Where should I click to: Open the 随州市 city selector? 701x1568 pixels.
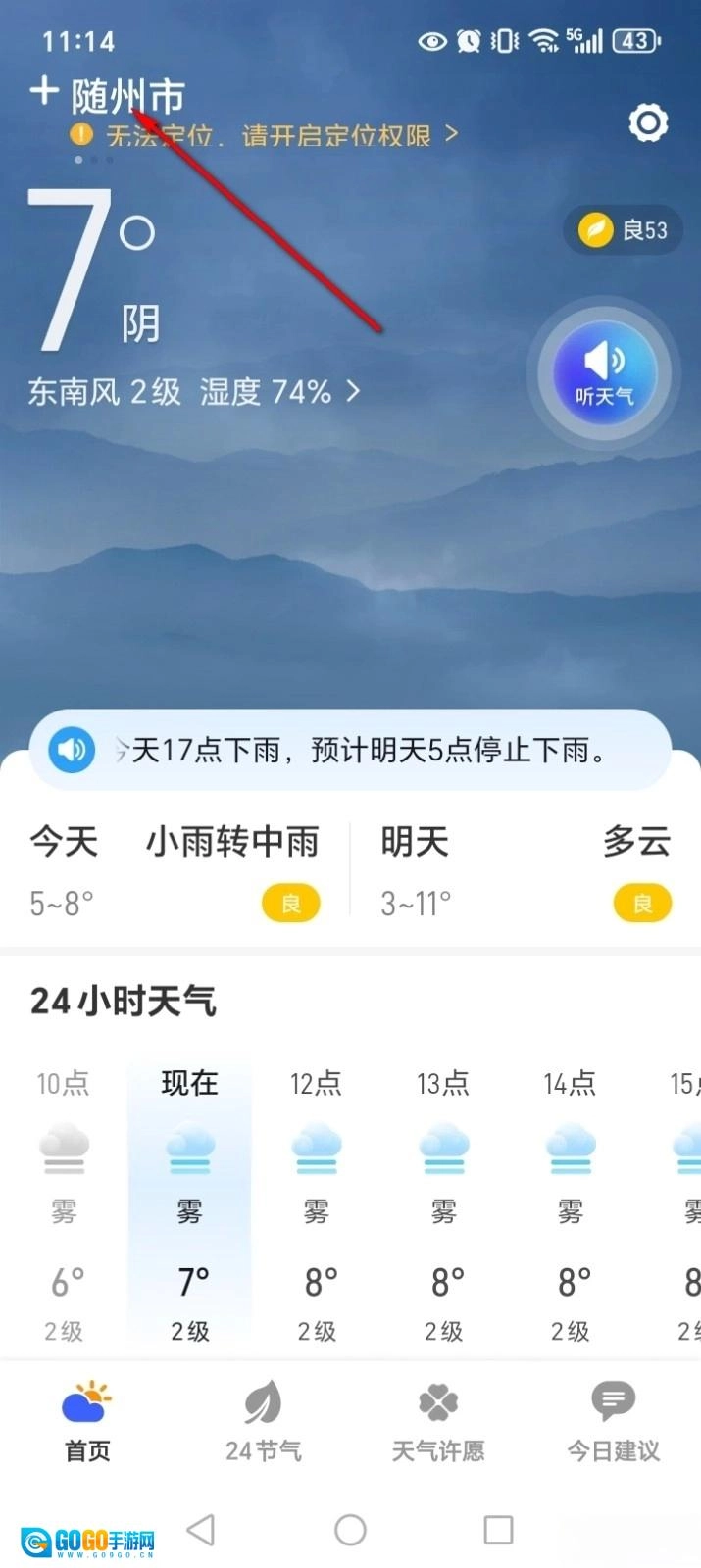click(x=128, y=97)
